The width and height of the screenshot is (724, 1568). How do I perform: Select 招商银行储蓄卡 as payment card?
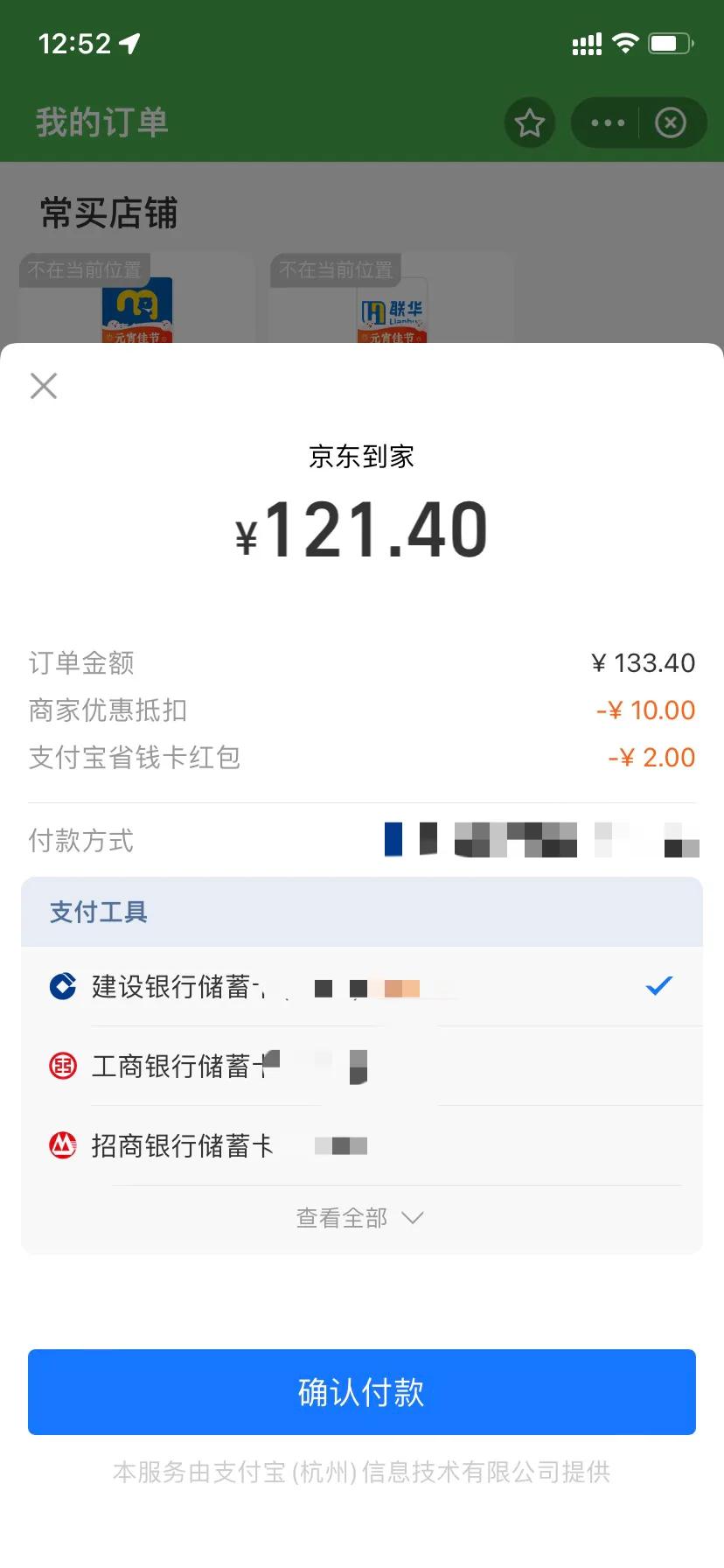click(262, 1145)
